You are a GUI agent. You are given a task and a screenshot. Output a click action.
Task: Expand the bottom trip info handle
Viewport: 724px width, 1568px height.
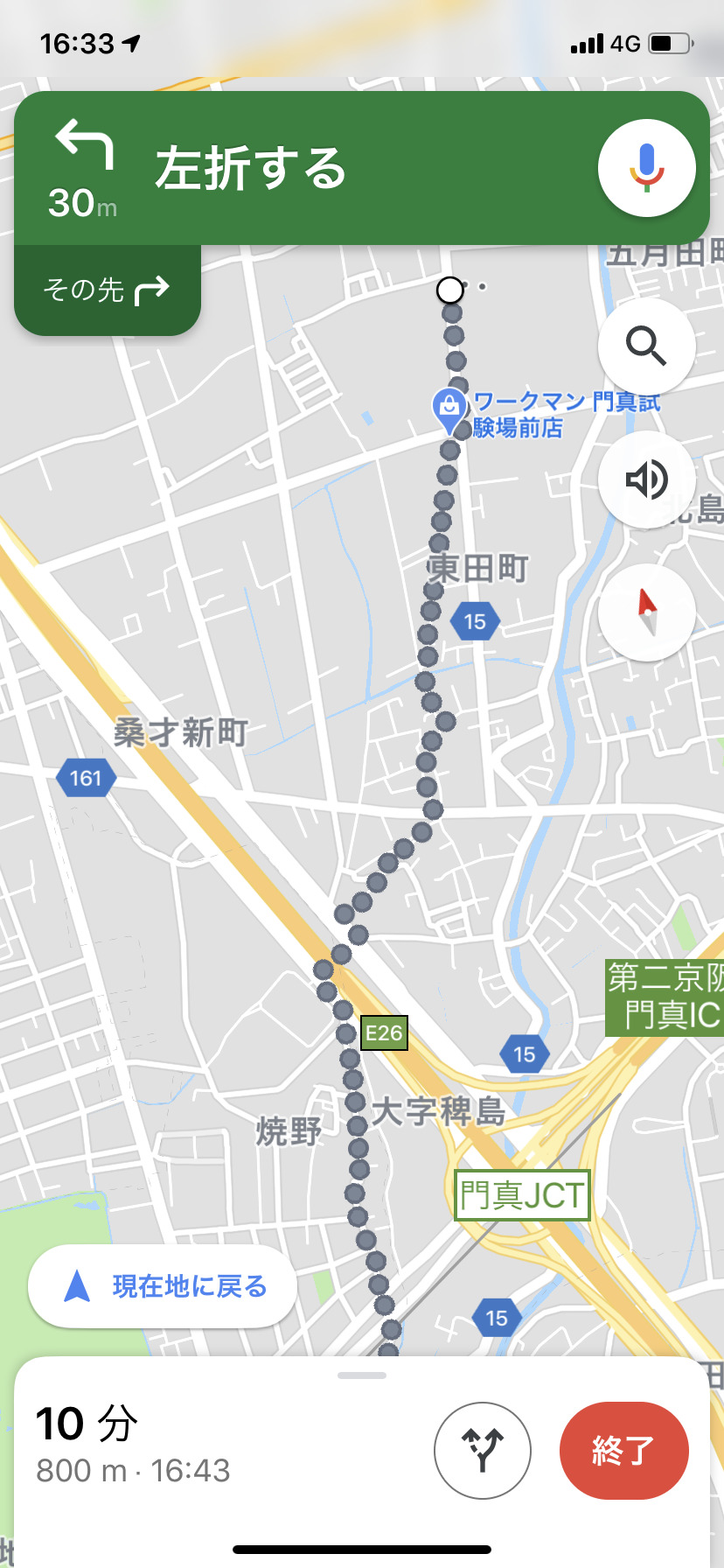click(362, 1375)
